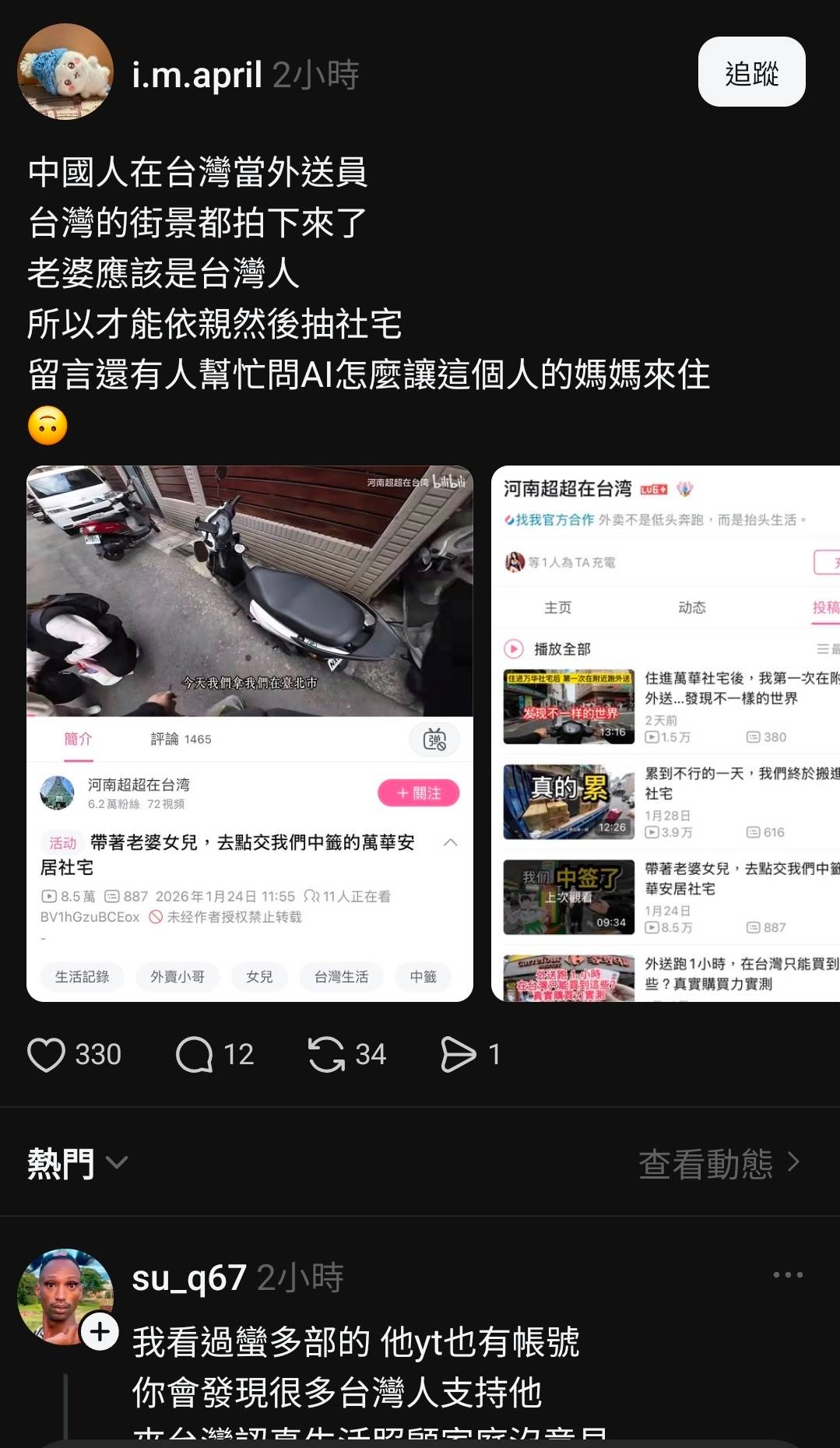Open comments on i.m.april's post
Viewport: 840px width, 1448px height.
195,1055
